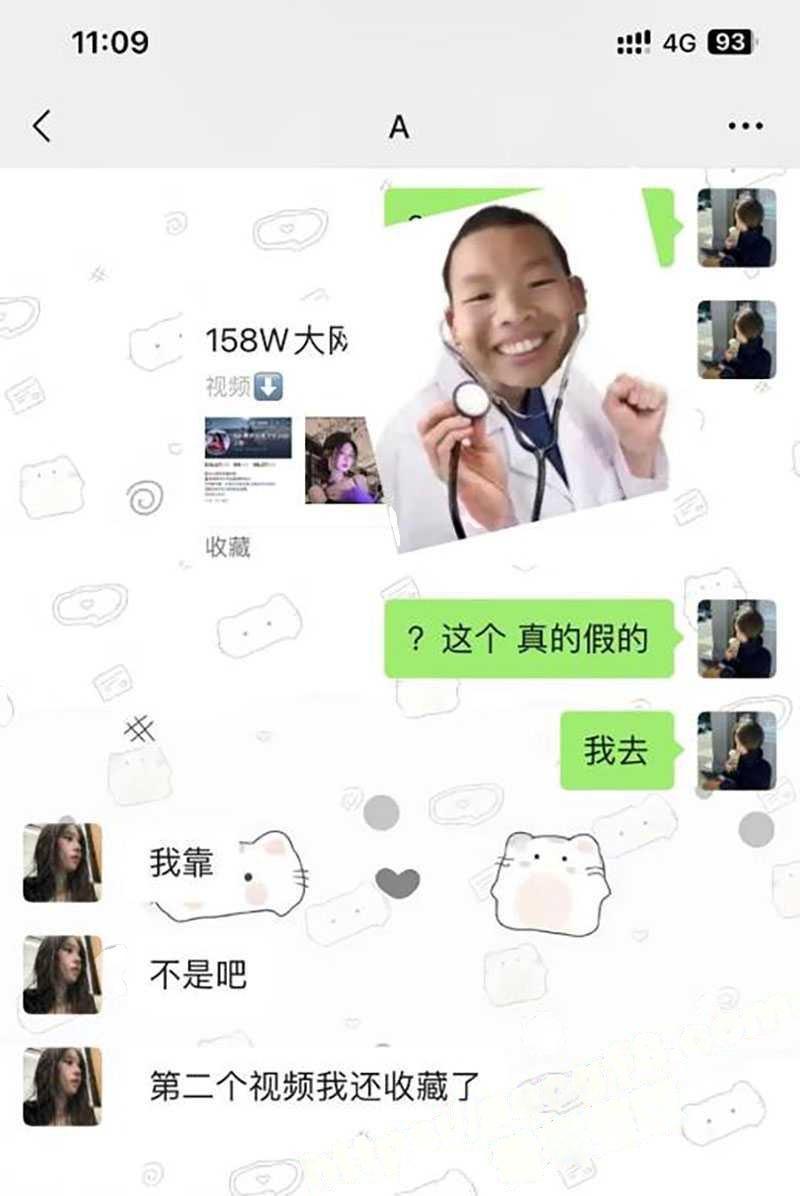
Task: Open own avatar beside 我去 message
Action: [736, 750]
